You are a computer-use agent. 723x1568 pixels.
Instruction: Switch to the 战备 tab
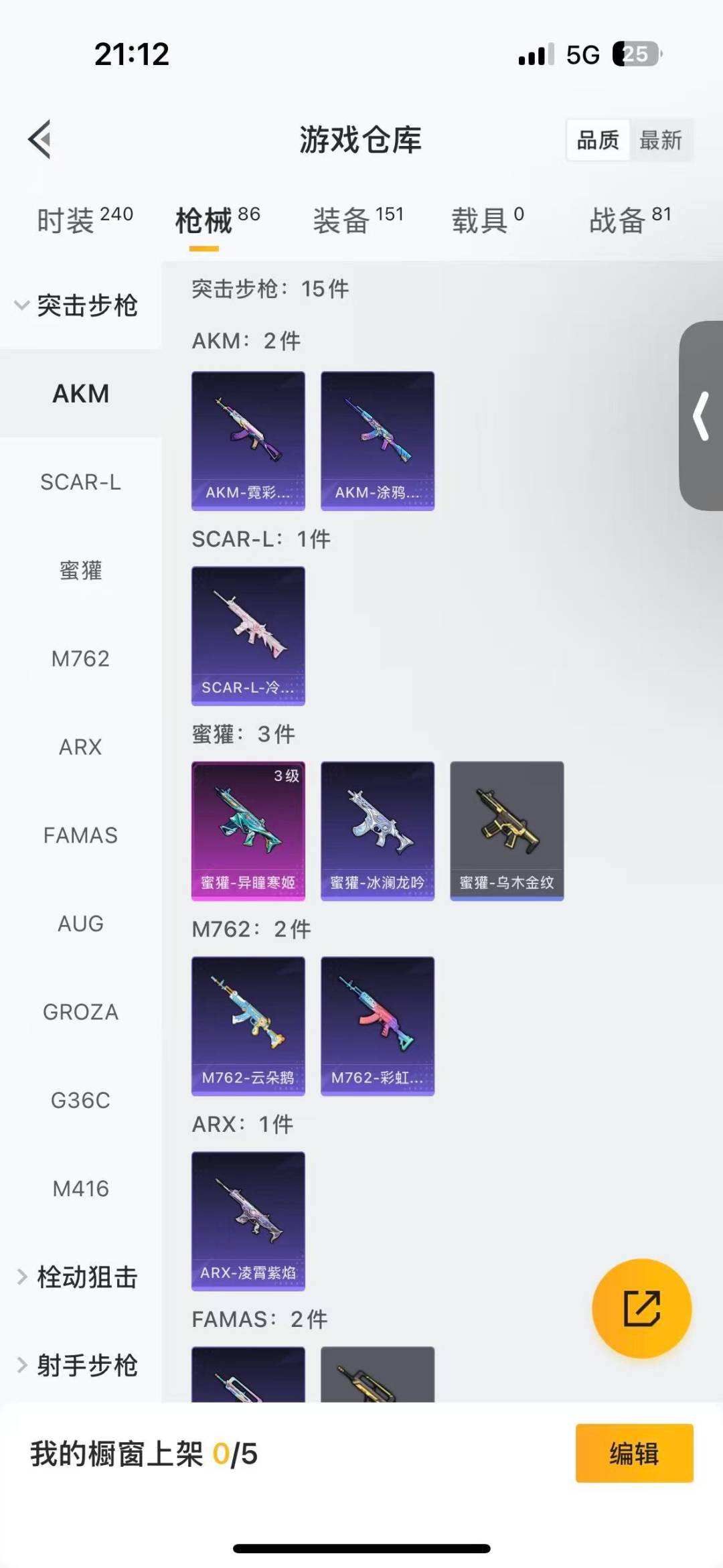[x=629, y=220]
